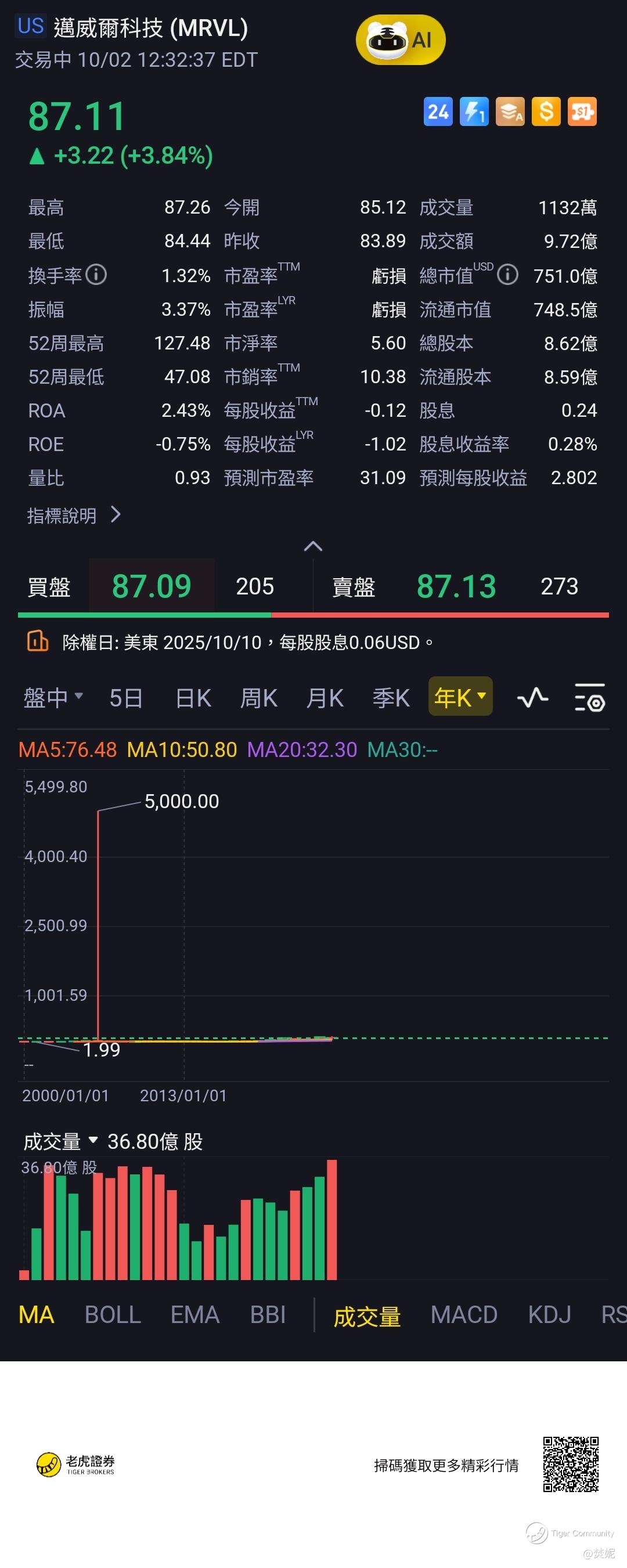The width and height of the screenshot is (627, 1568).
Task: Collapse the stock details panel
Action: point(313,546)
